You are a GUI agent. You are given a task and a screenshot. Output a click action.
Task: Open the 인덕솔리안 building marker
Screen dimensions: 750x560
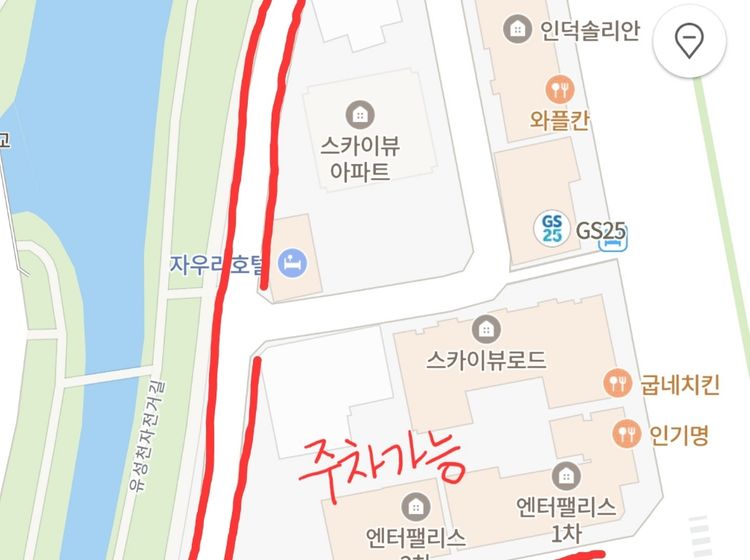tap(517, 29)
